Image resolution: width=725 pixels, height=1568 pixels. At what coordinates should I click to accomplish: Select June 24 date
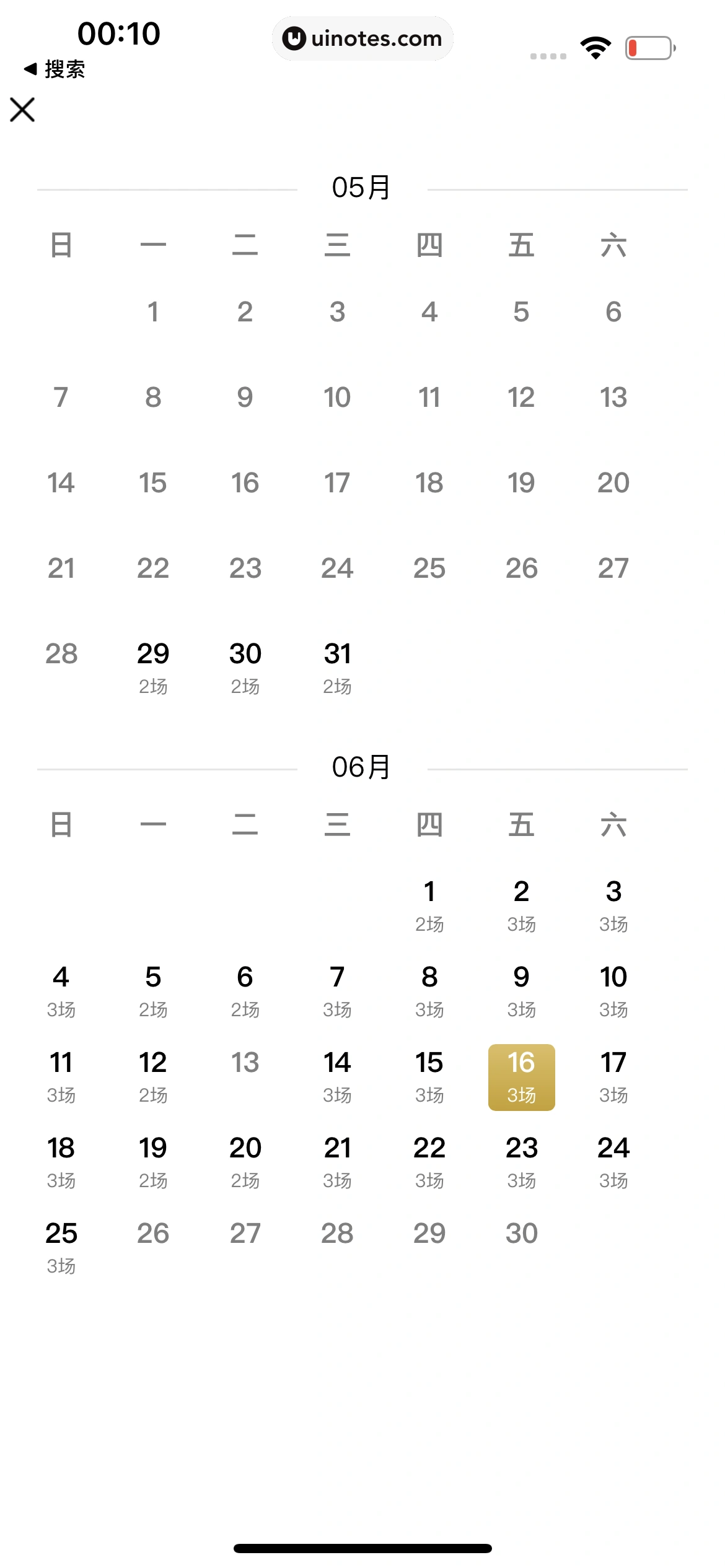613,1162
